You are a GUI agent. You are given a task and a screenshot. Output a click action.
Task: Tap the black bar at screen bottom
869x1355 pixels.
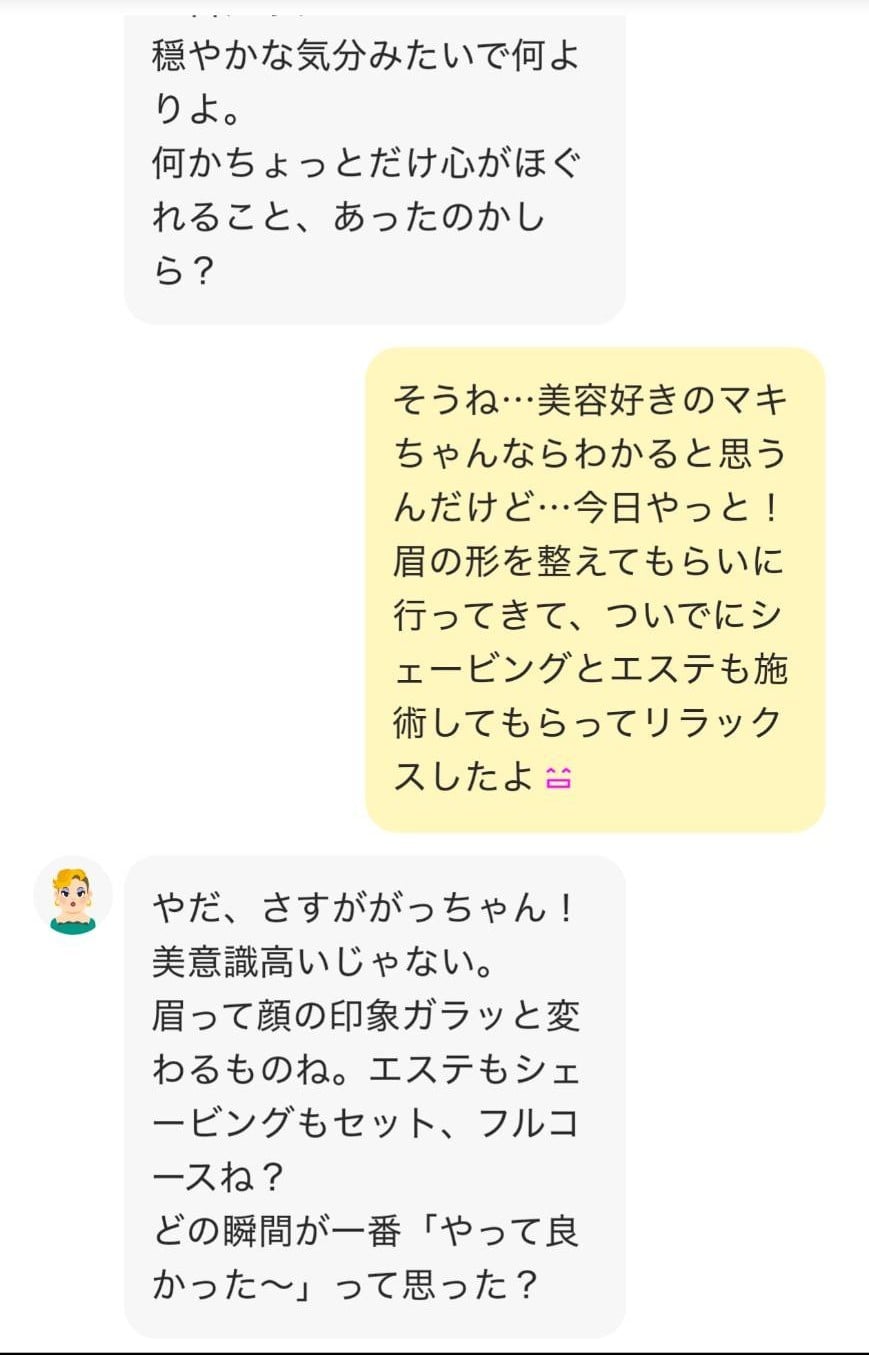click(434, 1350)
